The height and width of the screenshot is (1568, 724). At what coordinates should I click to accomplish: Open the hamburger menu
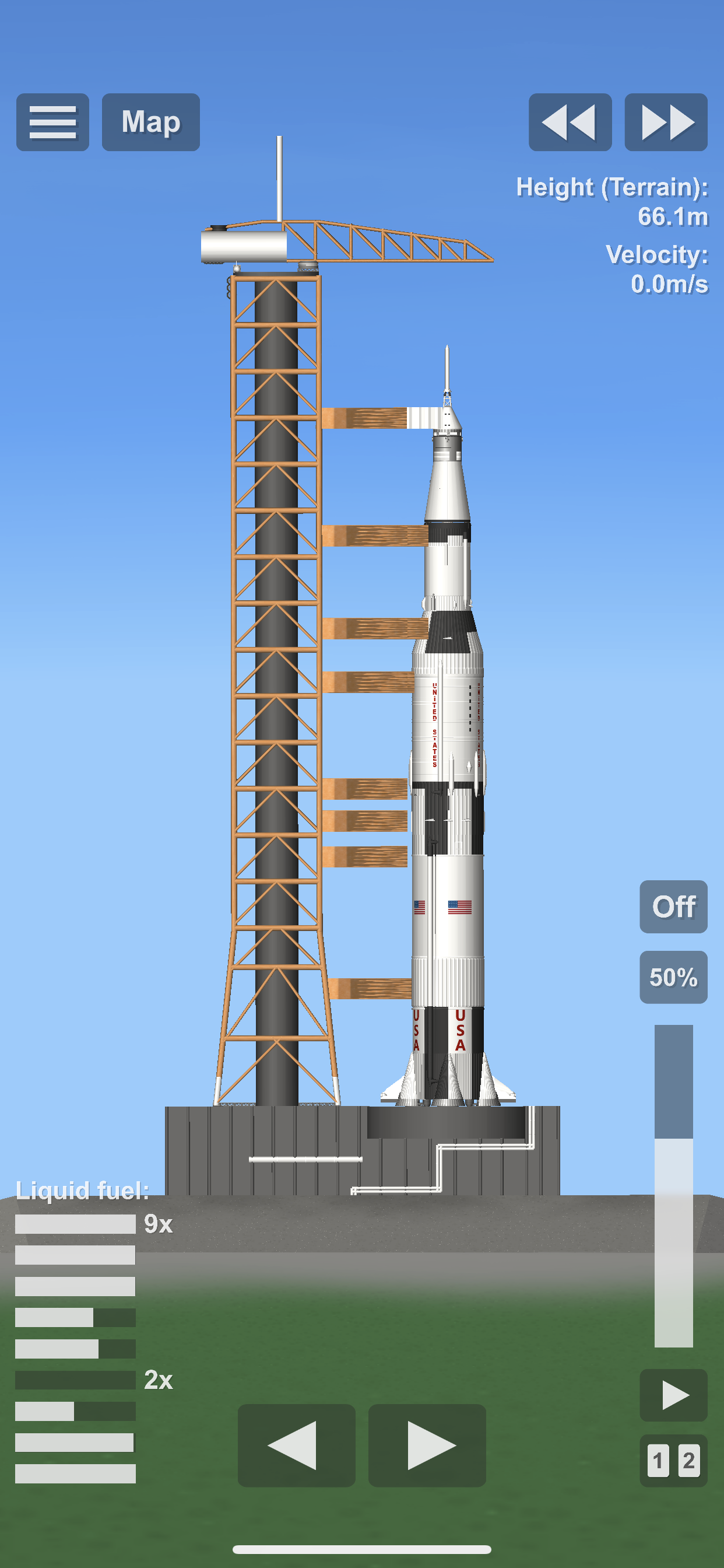[x=53, y=123]
